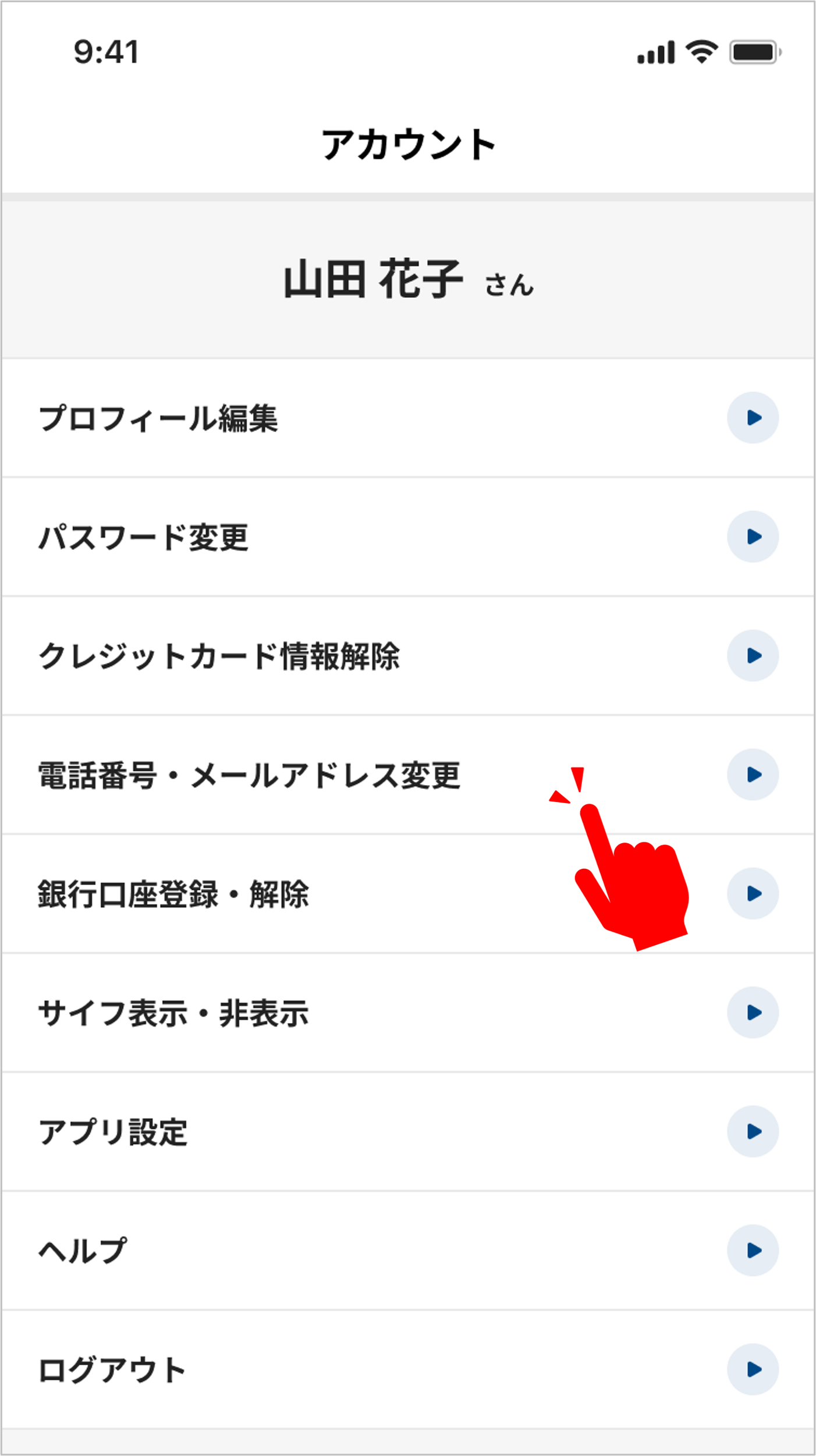
Task: Tap the arrow icon next to ログアウト
Action: tap(754, 1368)
